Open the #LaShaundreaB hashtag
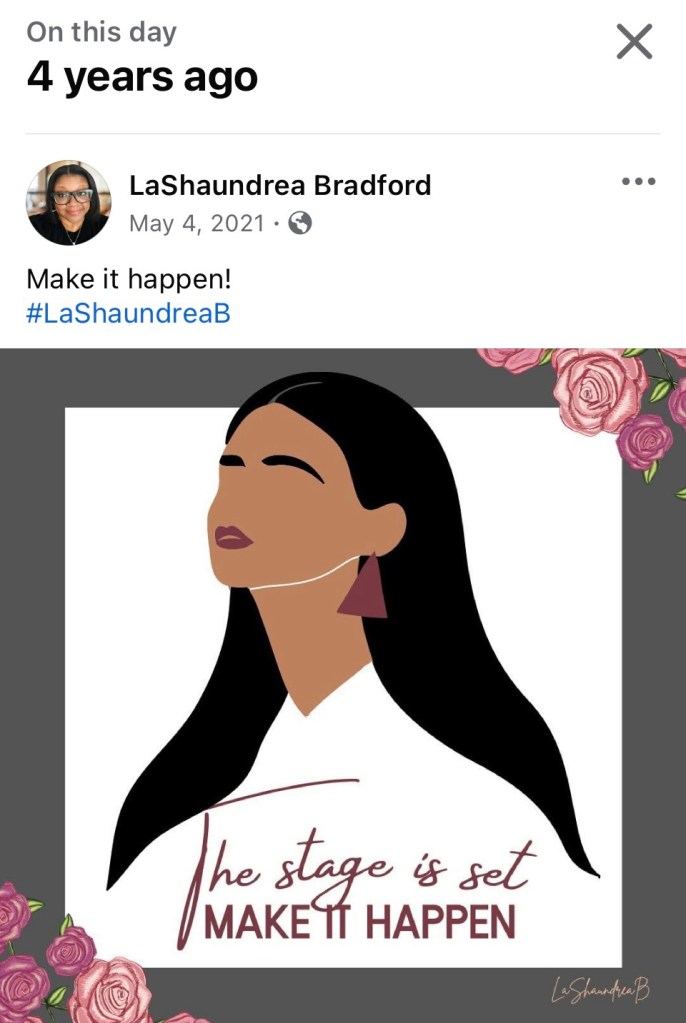 [x=128, y=312]
